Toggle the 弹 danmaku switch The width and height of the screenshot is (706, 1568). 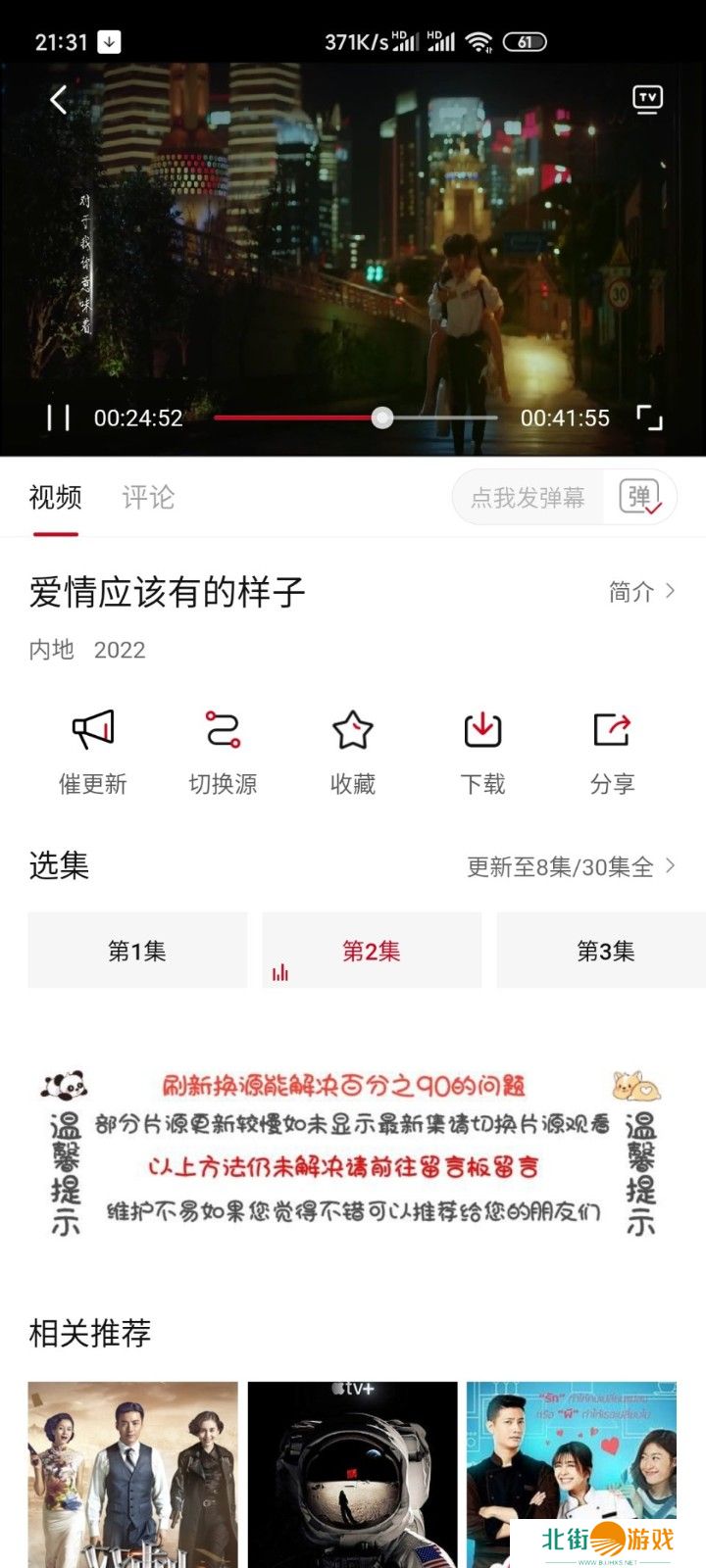point(640,498)
